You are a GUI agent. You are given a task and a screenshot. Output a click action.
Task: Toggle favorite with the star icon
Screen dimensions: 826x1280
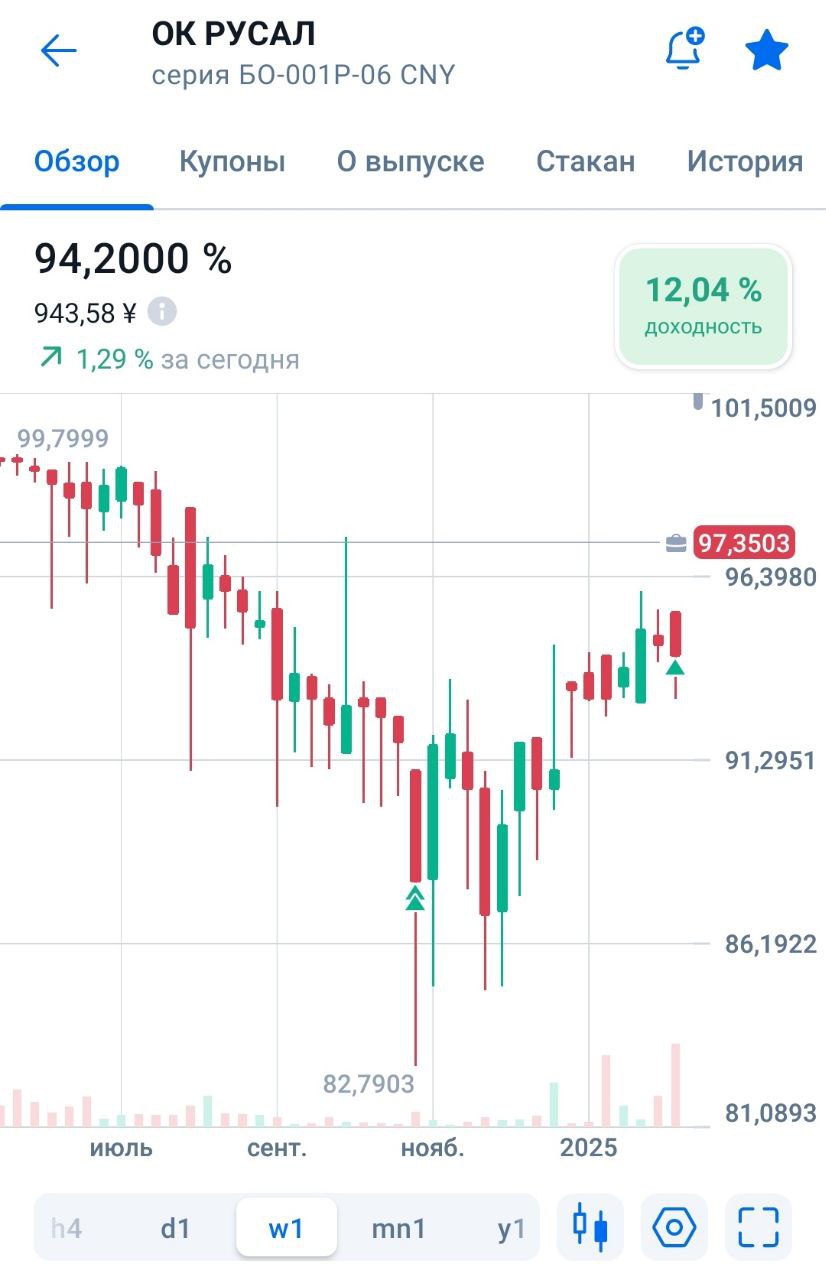[767, 50]
